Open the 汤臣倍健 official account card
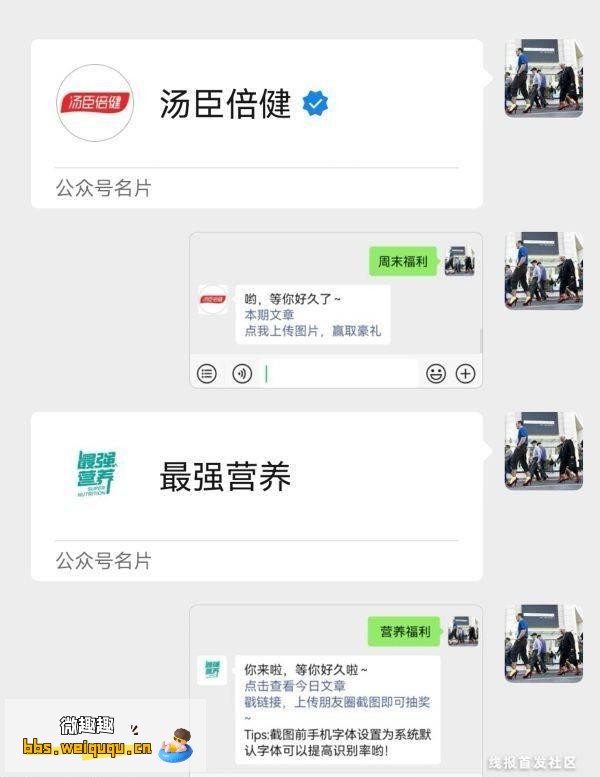Viewport: 600px width, 777px height. 256,123
